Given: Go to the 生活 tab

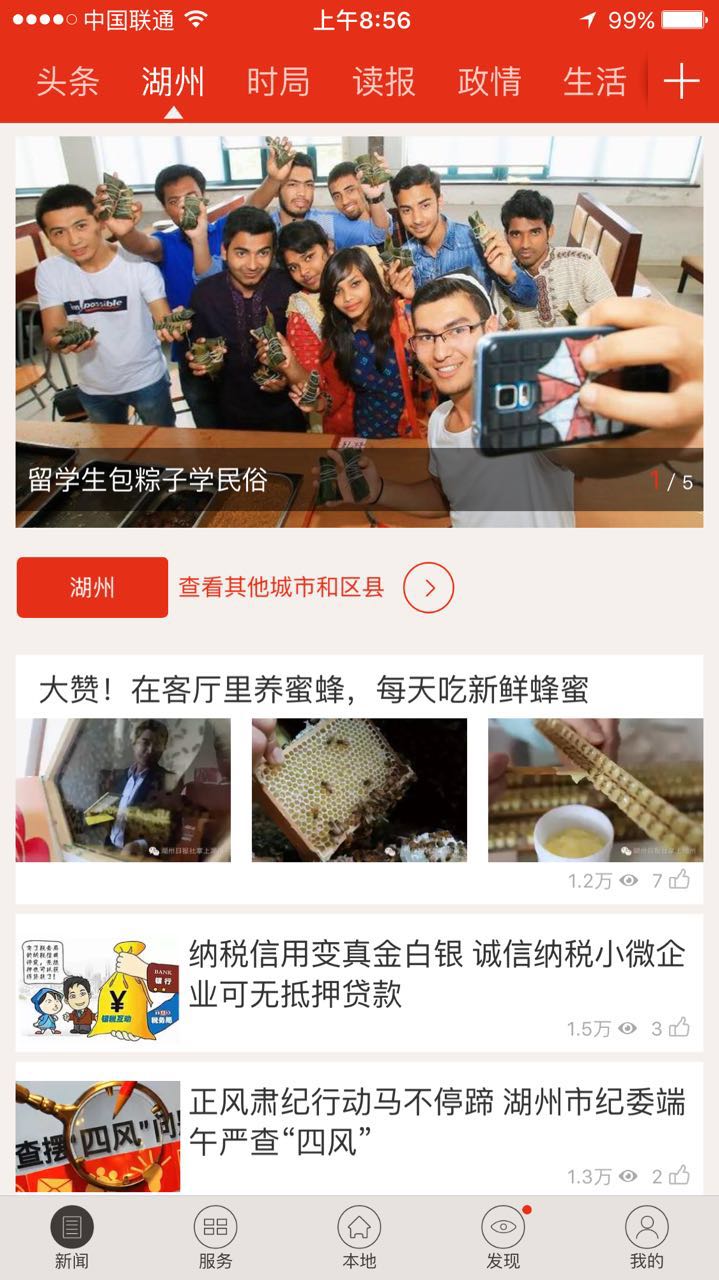Looking at the screenshot, I should (594, 81).
